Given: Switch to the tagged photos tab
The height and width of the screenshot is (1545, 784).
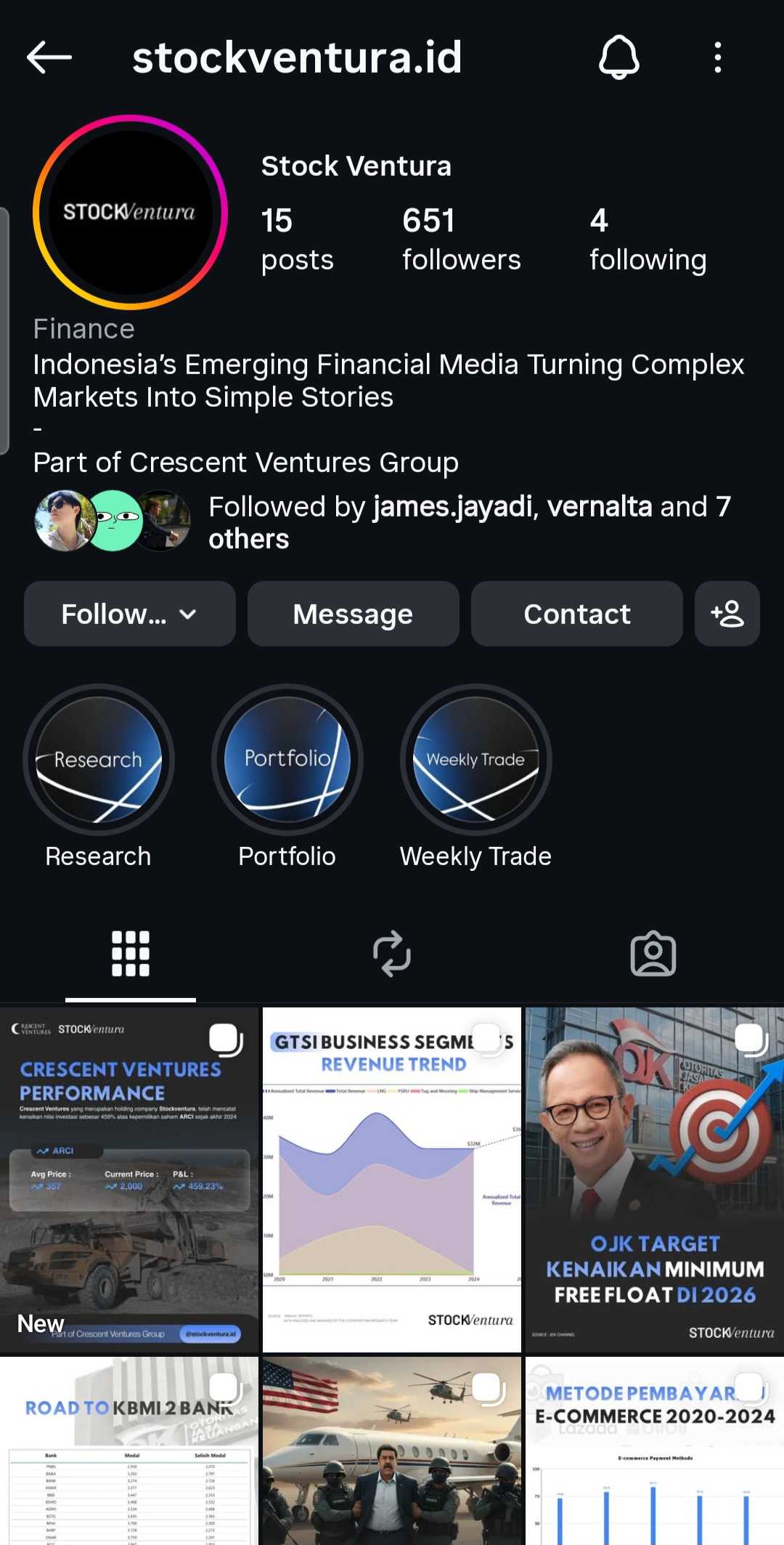Looking at the screenshot, I should (x=653, y=953).
